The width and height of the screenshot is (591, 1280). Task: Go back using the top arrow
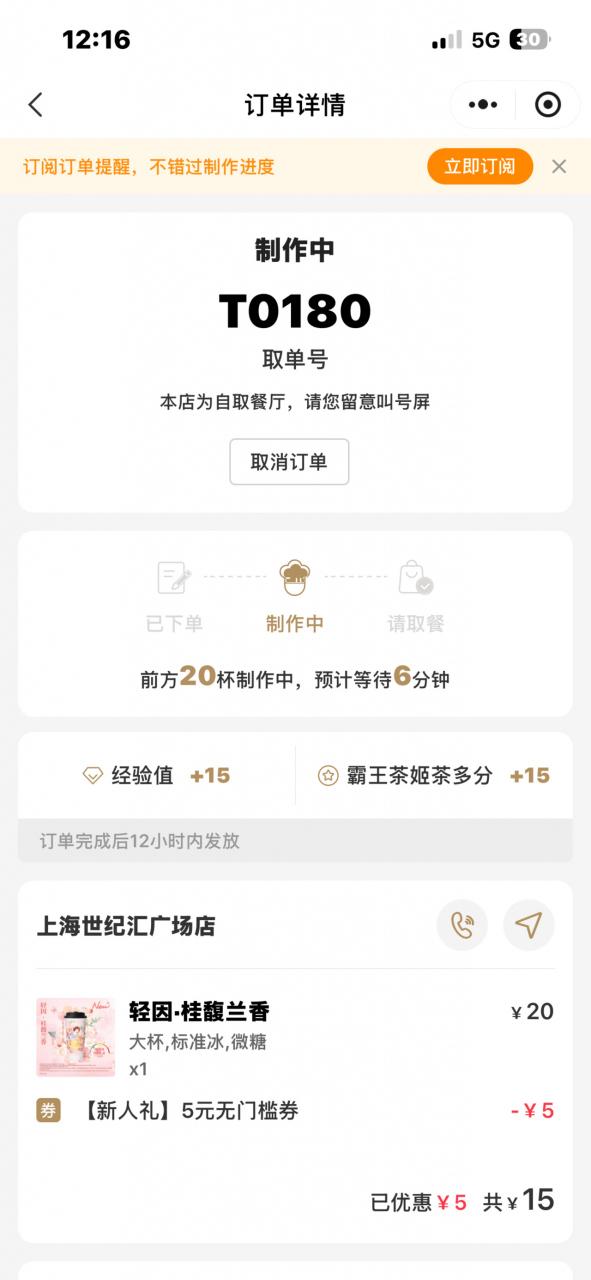click(36, 105)
